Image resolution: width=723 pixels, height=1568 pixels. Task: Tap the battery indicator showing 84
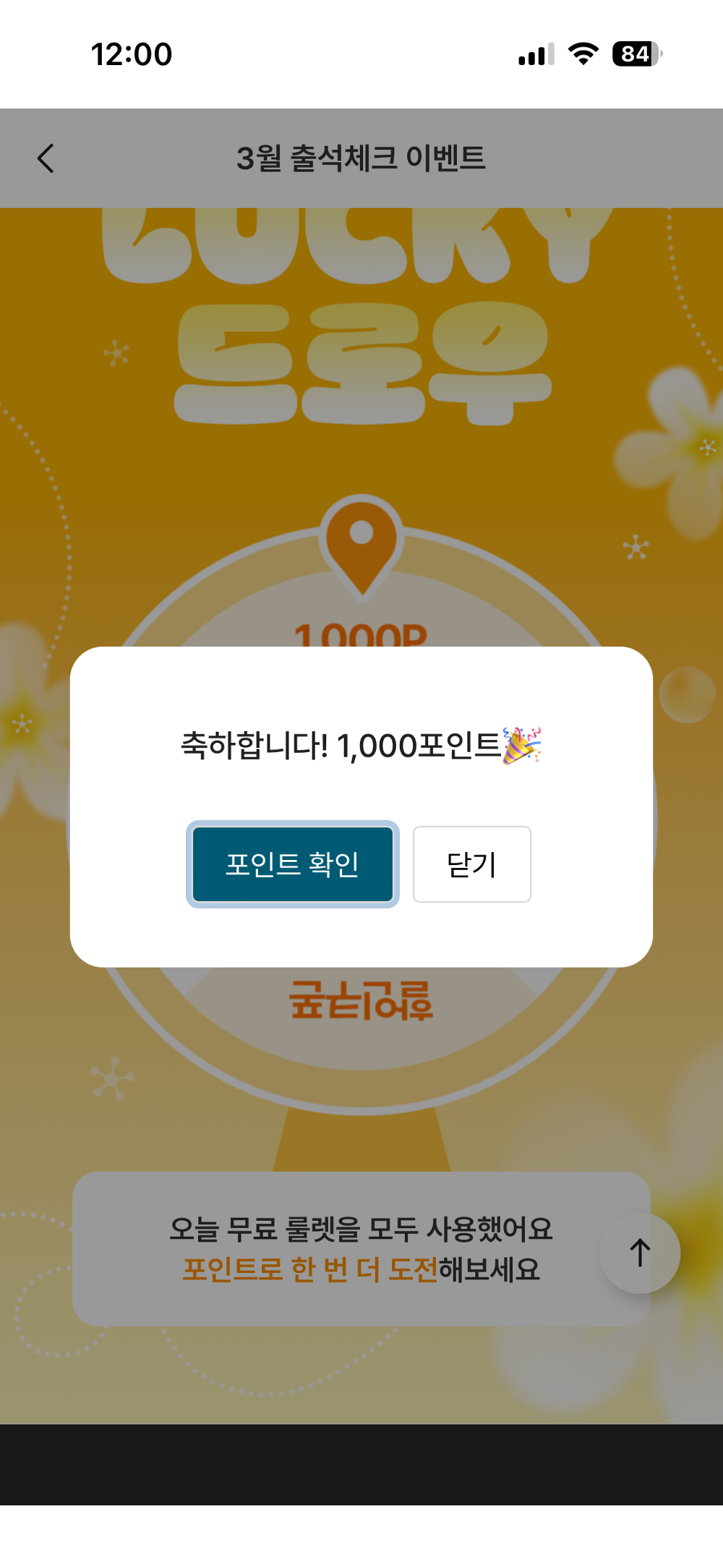(632, 53)
